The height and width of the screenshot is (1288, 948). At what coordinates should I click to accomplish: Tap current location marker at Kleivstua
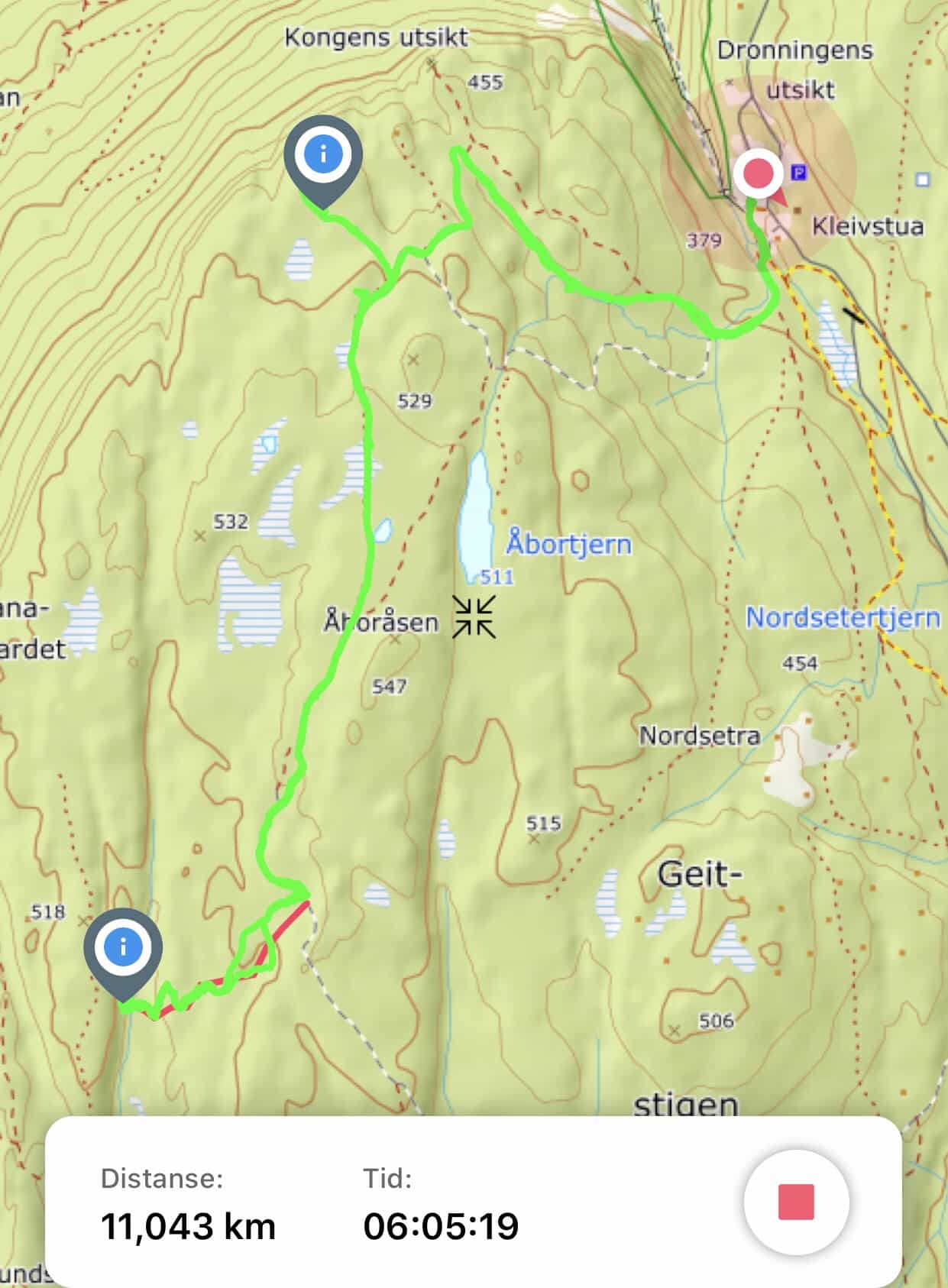[759, 174]
